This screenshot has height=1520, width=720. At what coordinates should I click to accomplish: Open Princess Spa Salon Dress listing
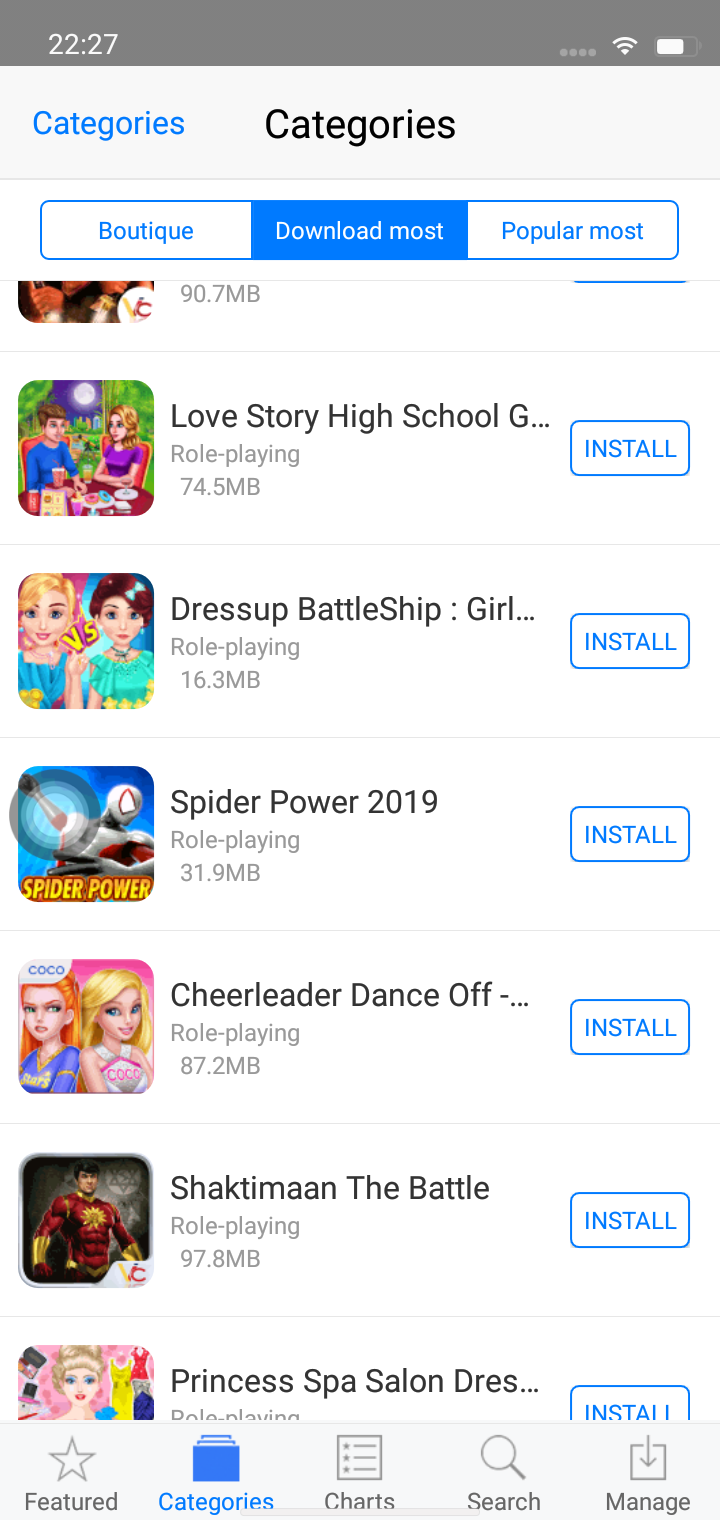(354, 1382)
